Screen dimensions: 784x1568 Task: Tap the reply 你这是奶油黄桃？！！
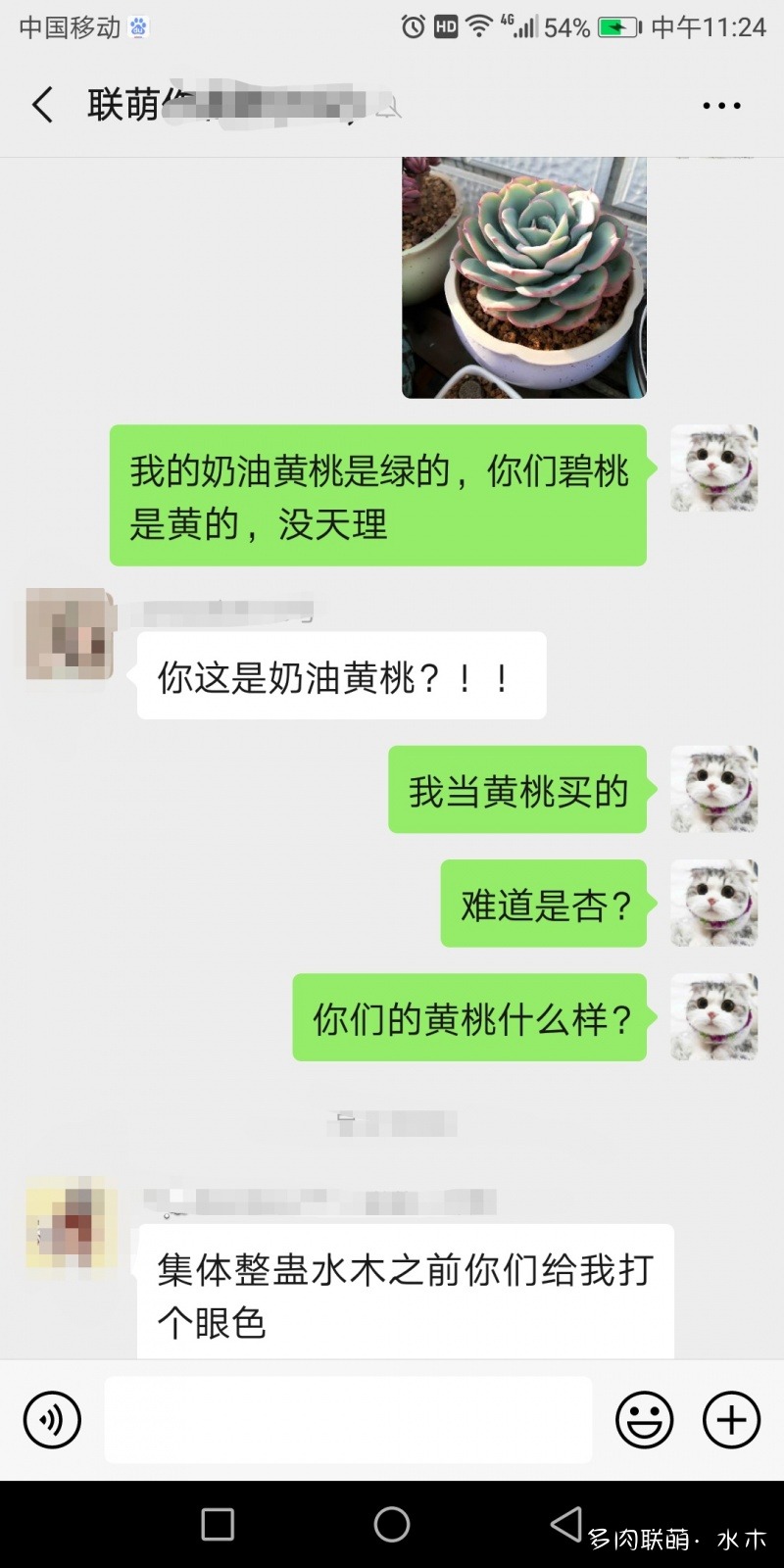click(x=340, y=674)
